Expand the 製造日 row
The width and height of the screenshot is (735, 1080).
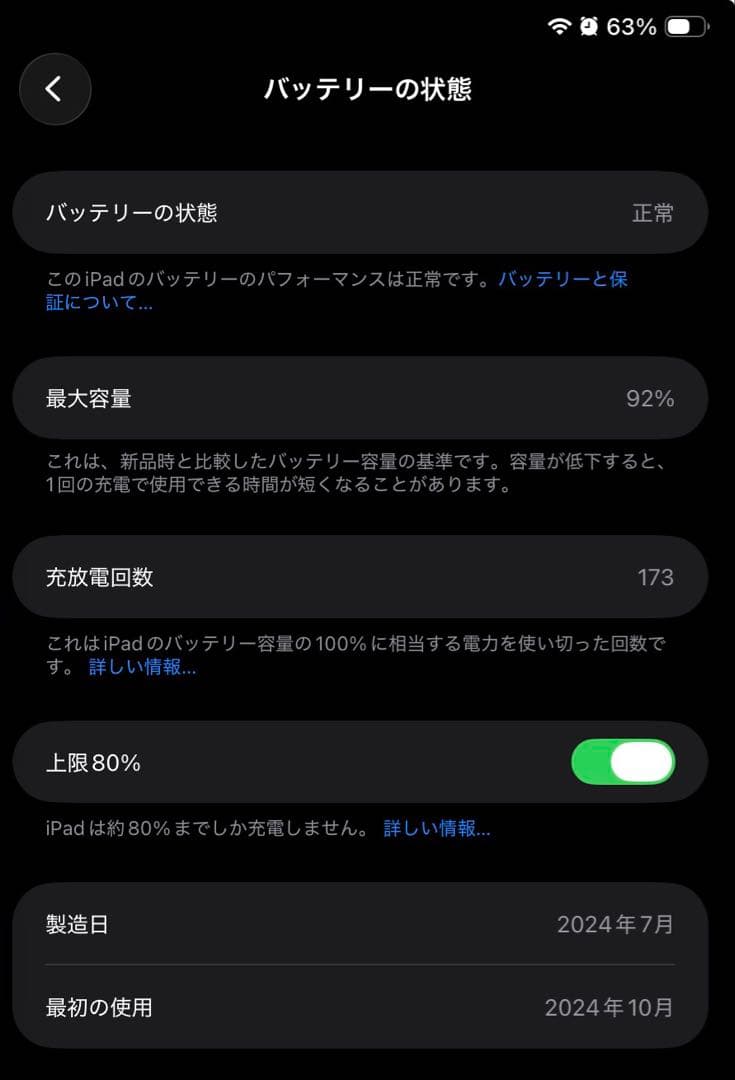367,925
